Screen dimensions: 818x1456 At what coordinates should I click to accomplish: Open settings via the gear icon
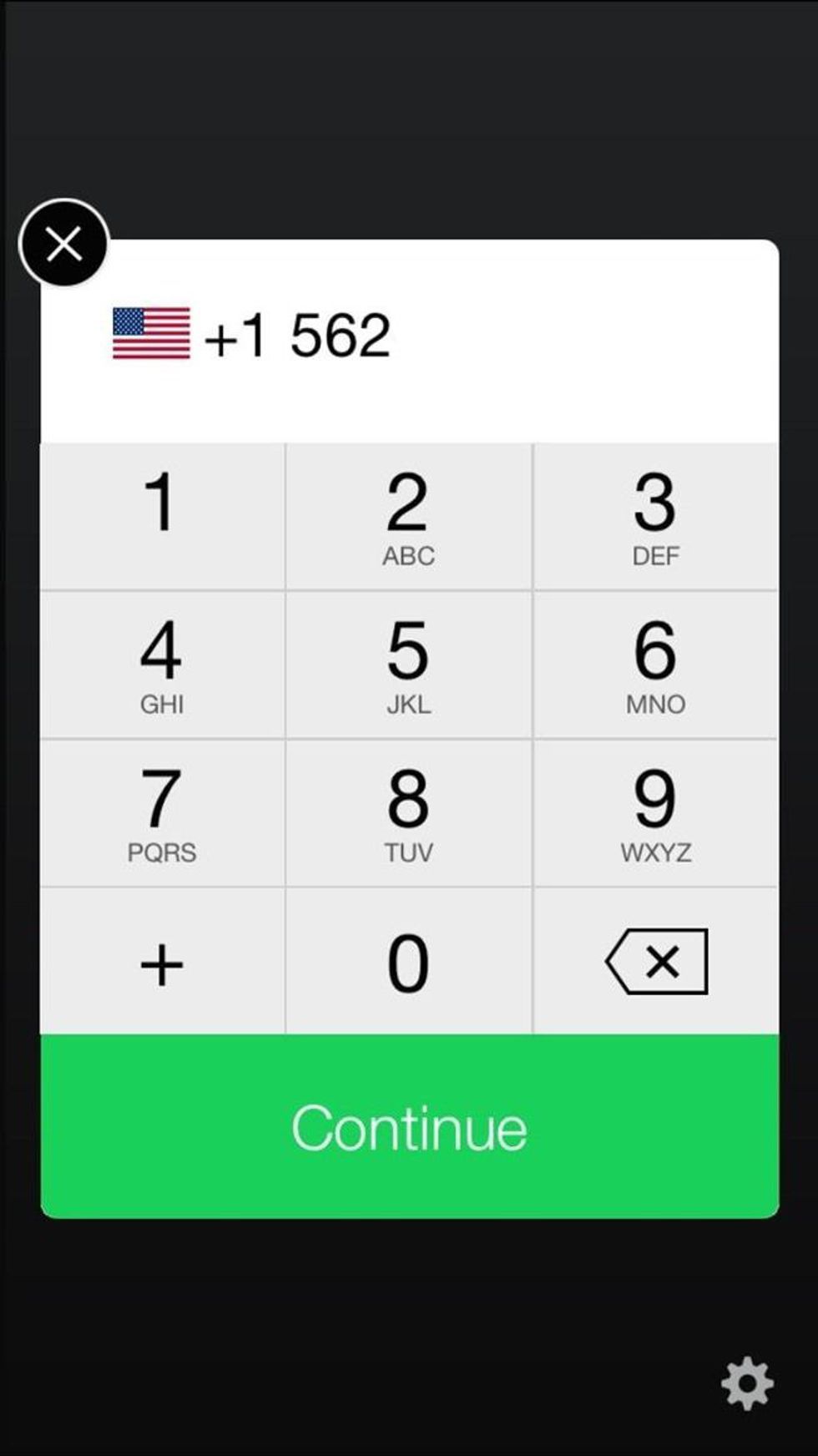pyautogui.click(x=747, y=1383)
